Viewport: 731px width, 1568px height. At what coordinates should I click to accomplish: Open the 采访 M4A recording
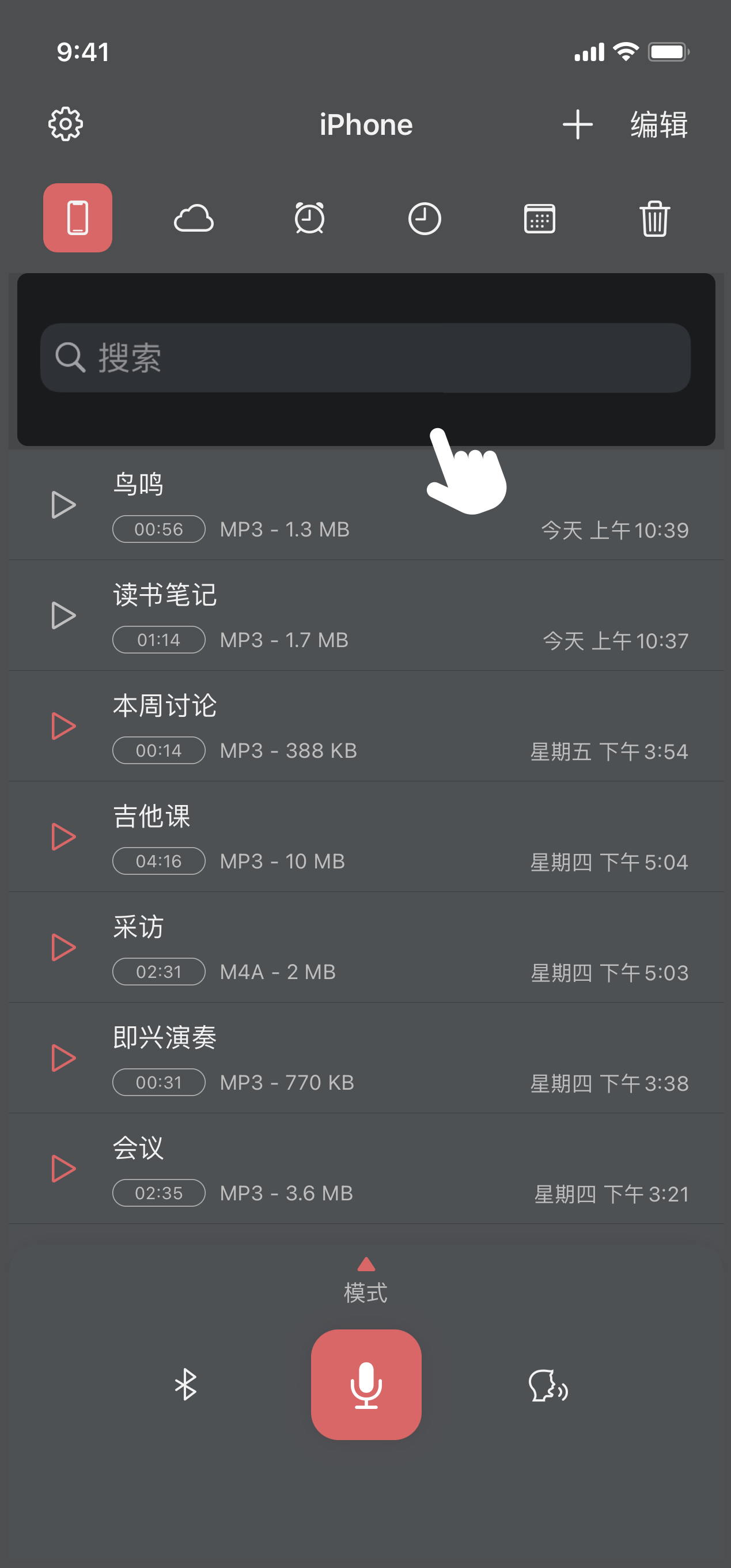[365, 947]
